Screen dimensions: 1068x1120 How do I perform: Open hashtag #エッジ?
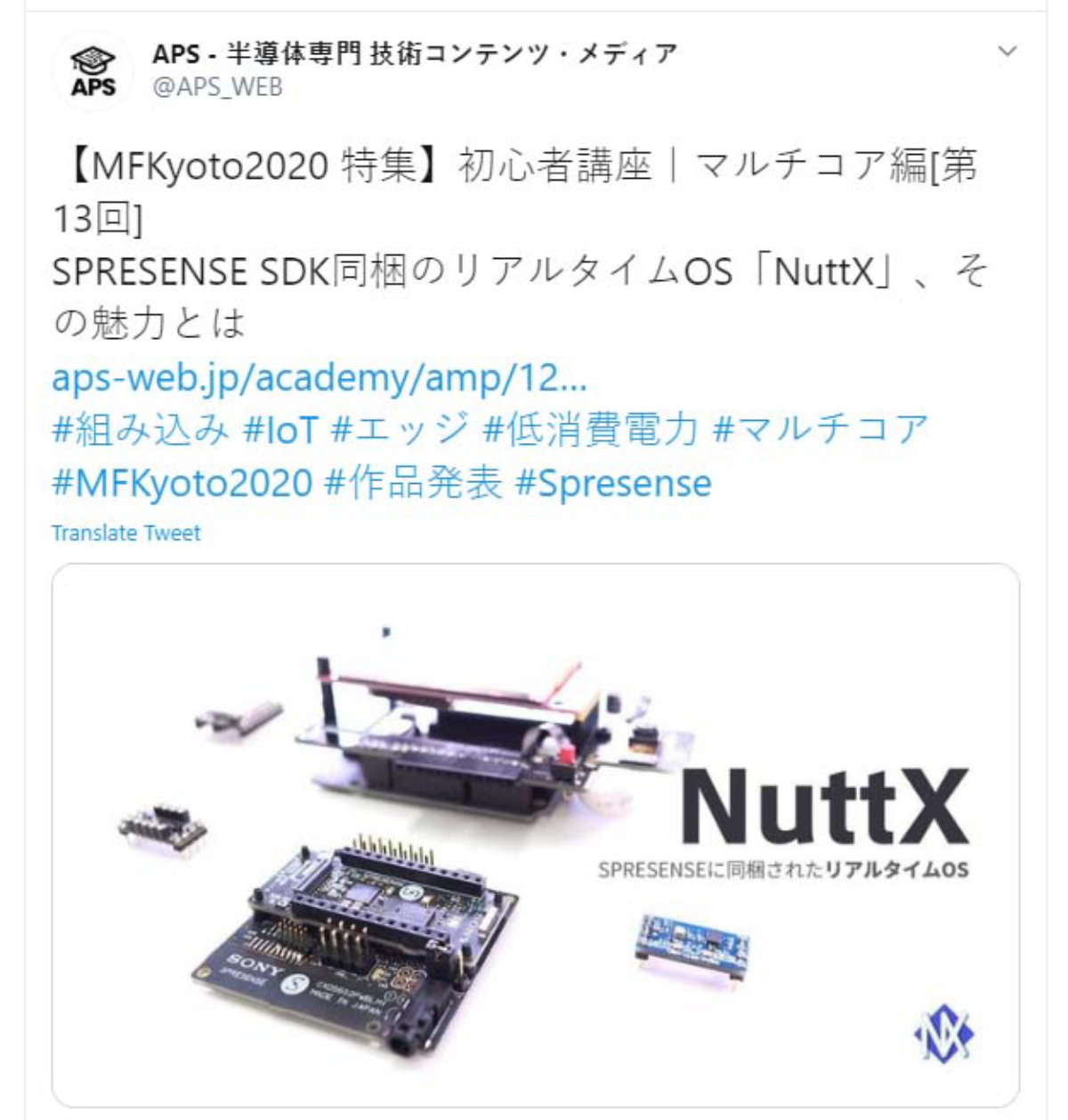(x=399, y=430)
